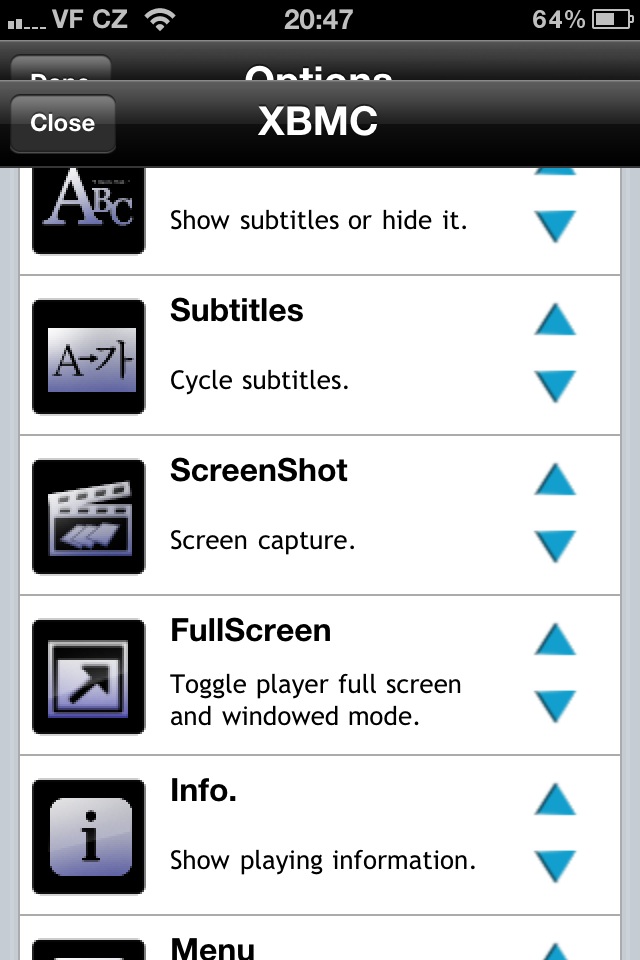Viewport: 640px width, 960px height.
Task: Close the XBMC options panel
Action: pyautogui.click(x=62, y=123)
